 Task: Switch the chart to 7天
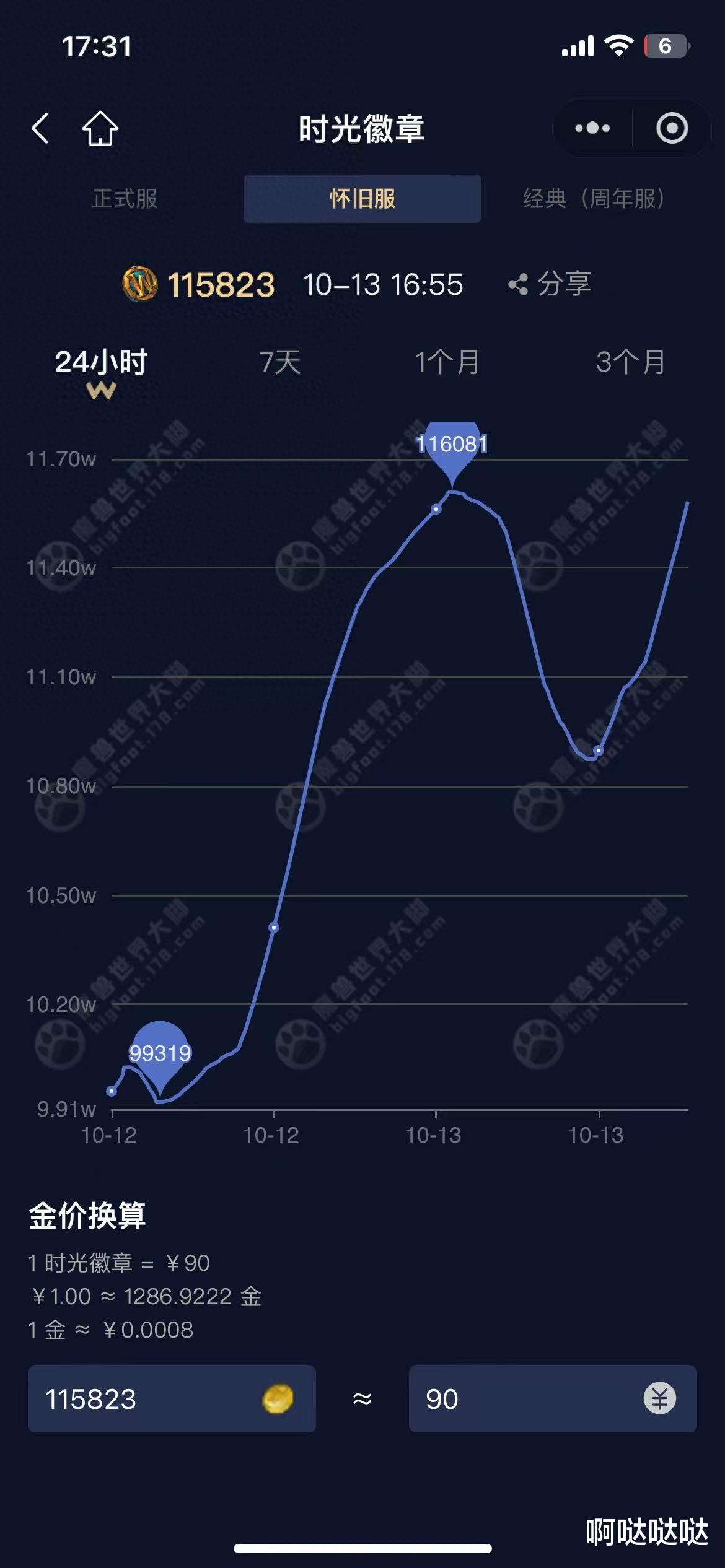tap(280, 362)
